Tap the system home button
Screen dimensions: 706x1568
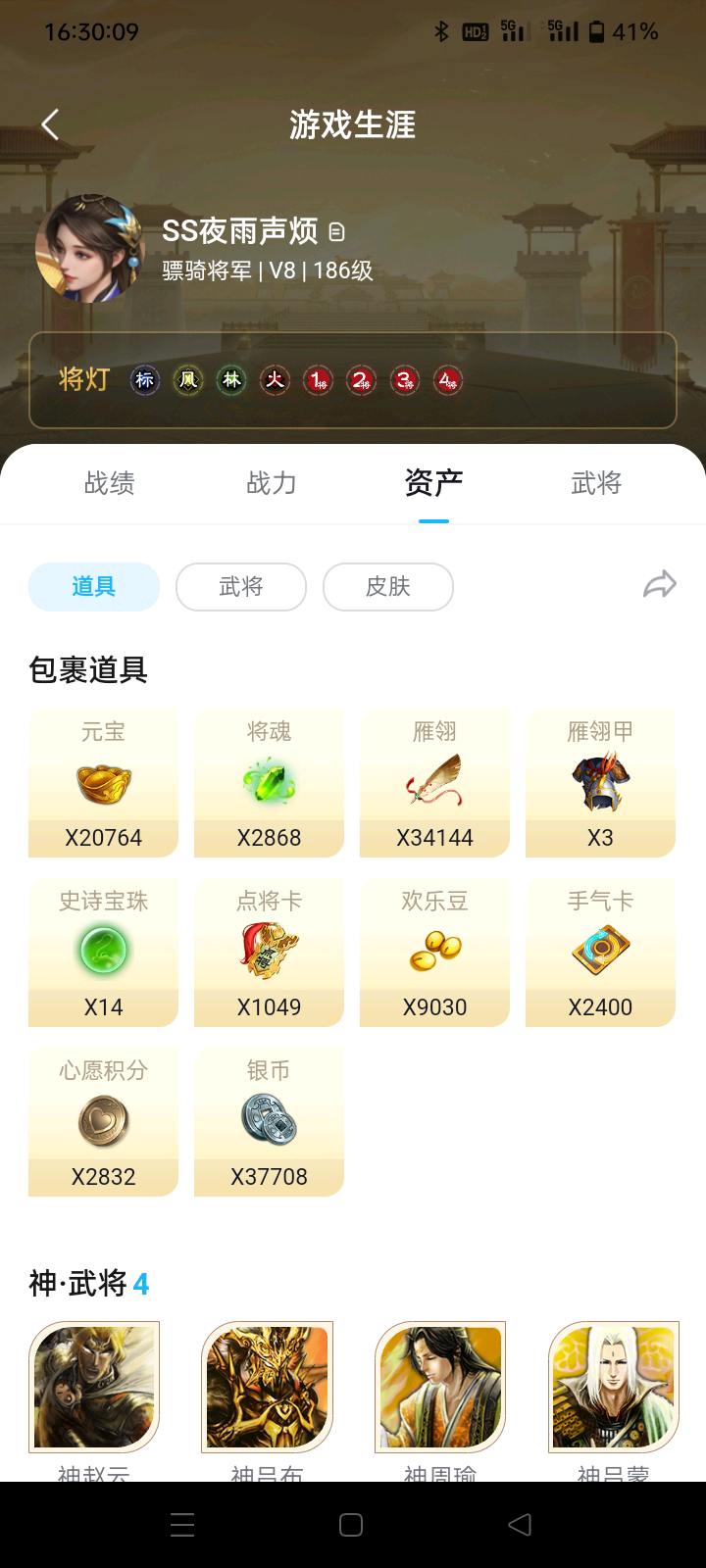351,1525
